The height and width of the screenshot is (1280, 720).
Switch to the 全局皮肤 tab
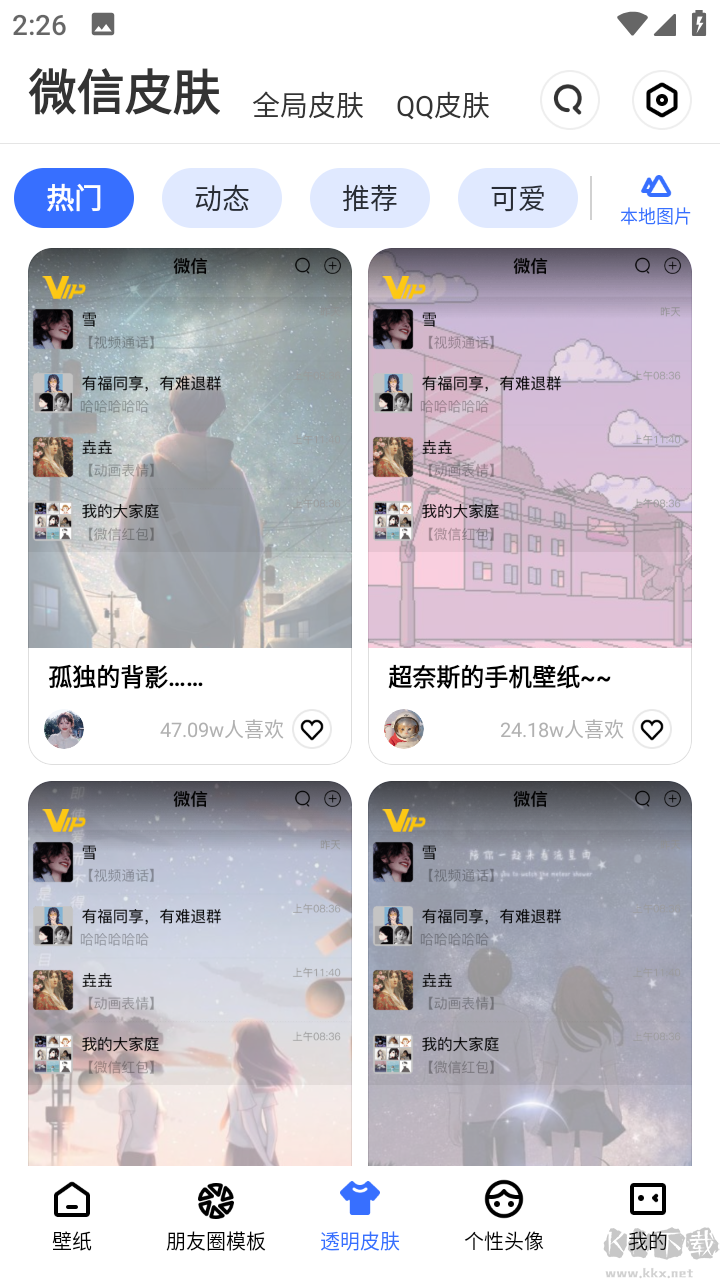308,104
